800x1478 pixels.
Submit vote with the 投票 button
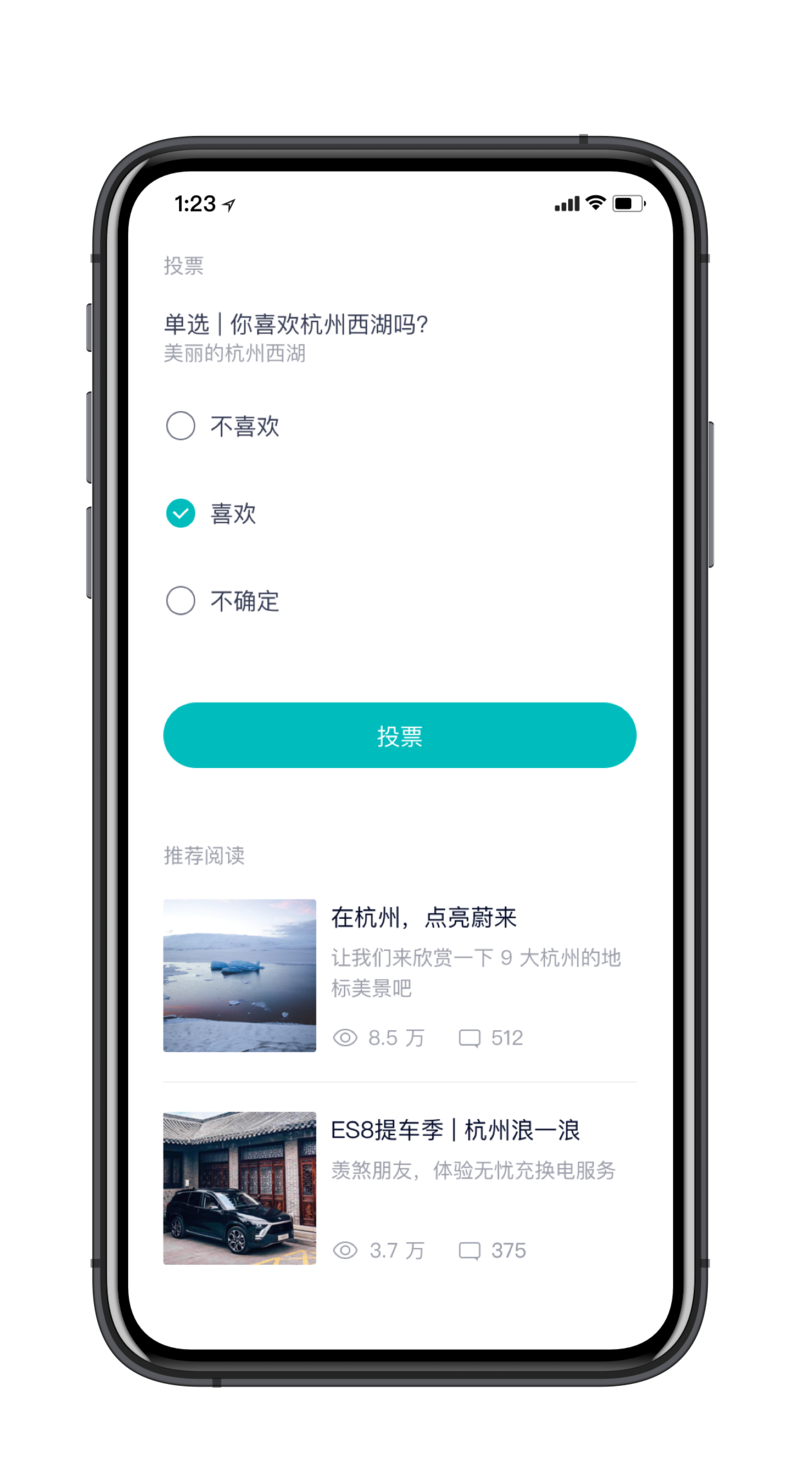click(399, 736)
